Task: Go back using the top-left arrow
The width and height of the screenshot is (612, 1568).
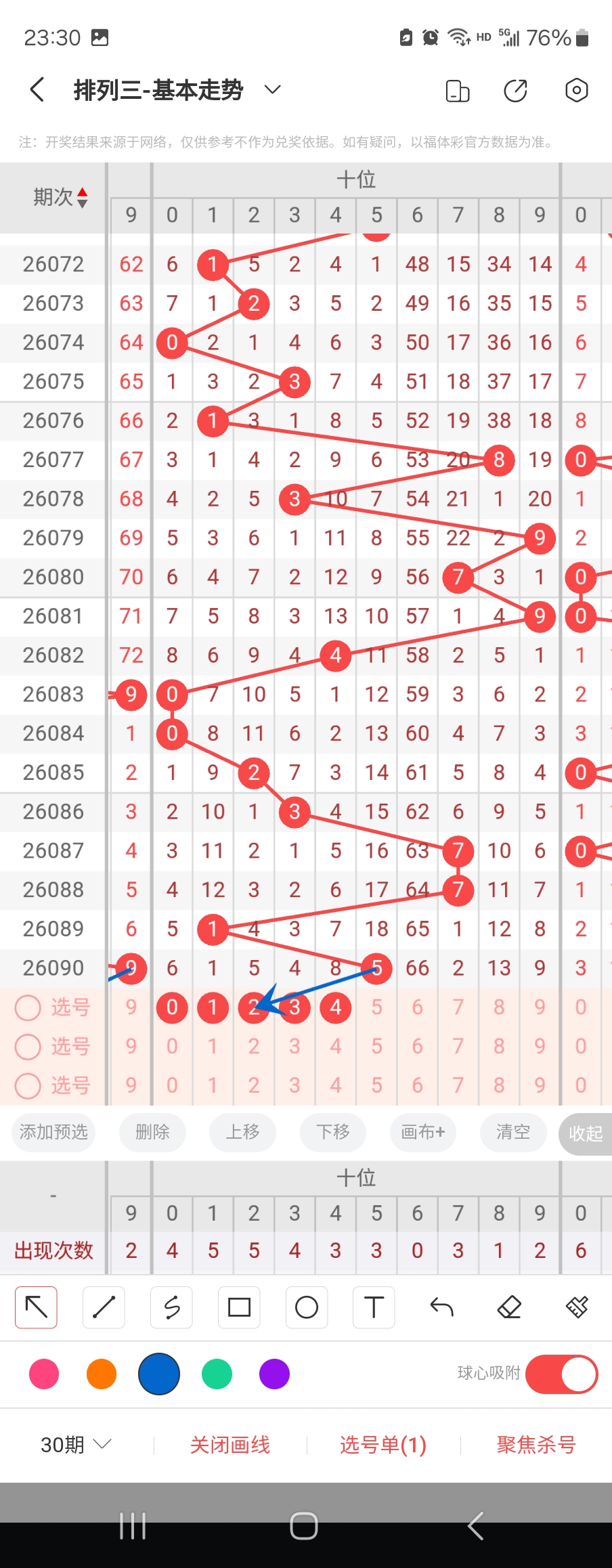Action: (37, 90)
